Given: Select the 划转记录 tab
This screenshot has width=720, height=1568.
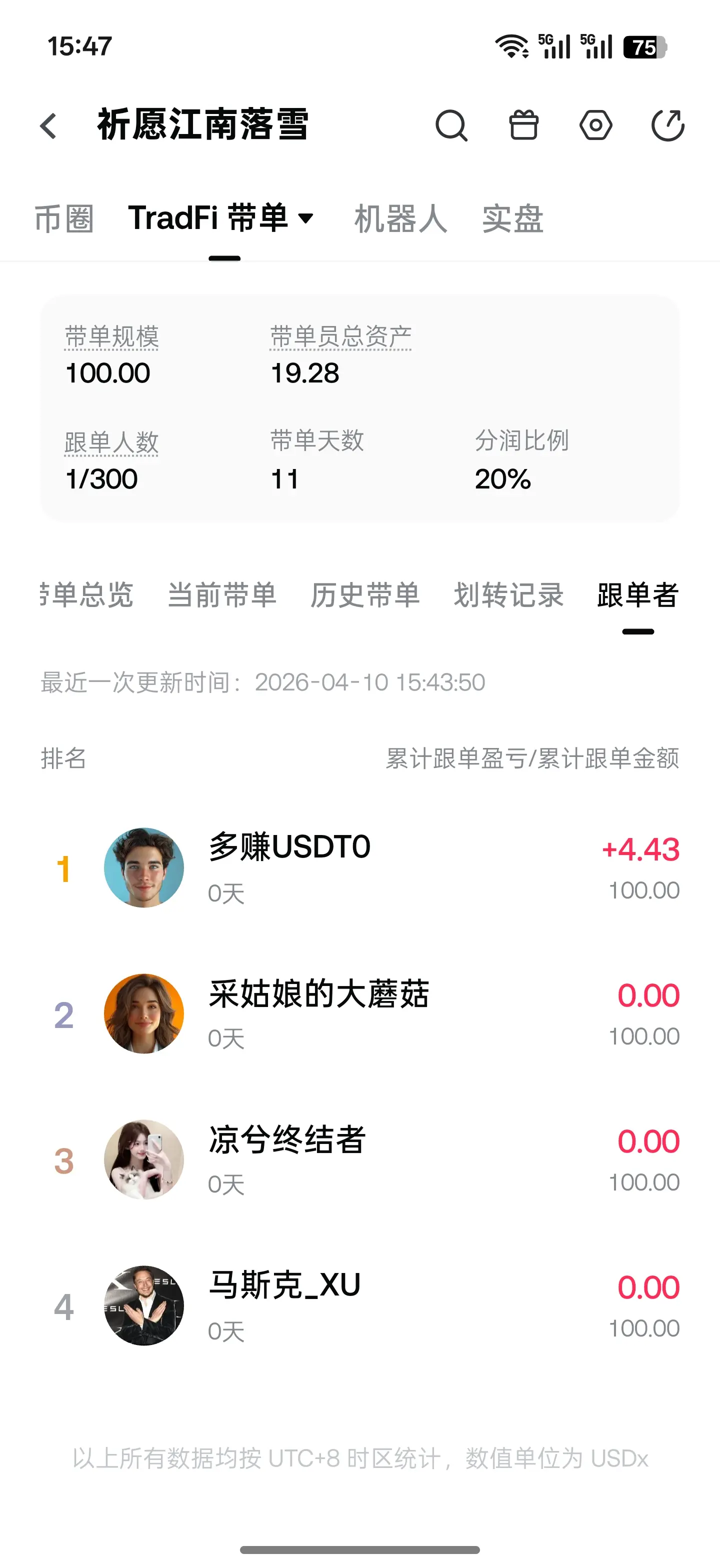Looking at the screenshot, I should [508, 594].
